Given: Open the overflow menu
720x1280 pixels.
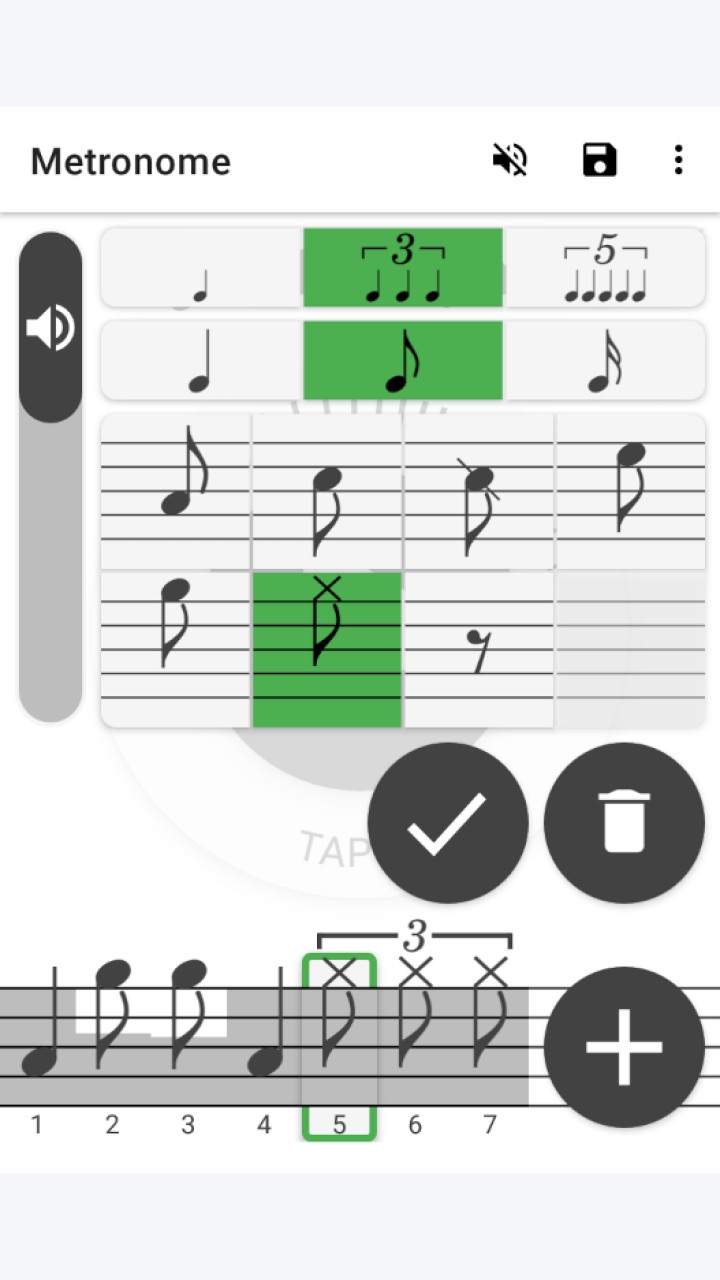Looking at the screenshot, I should tap(678, 160).
